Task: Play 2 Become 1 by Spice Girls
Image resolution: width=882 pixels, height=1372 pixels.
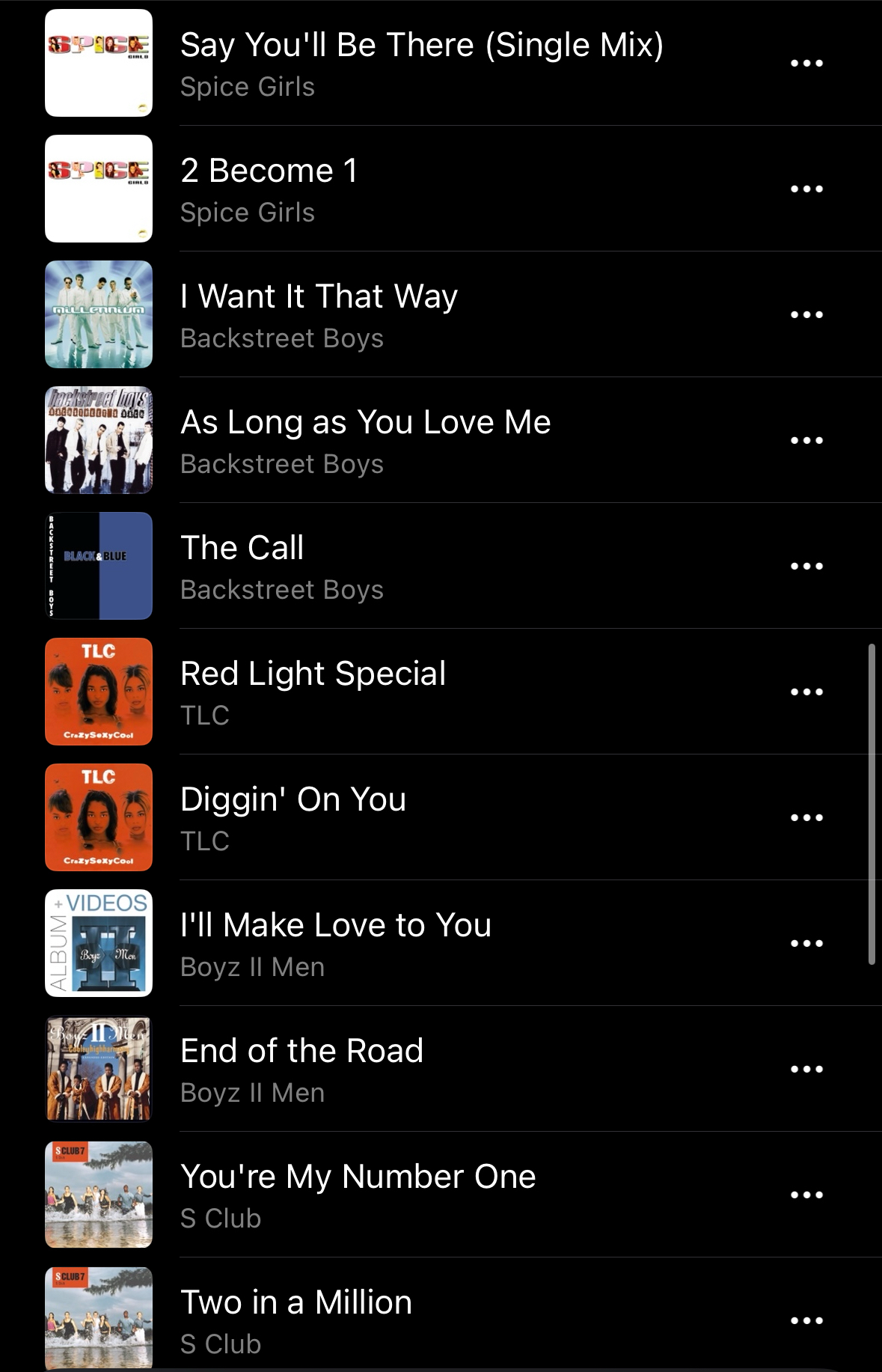Action: coord(269,171)
